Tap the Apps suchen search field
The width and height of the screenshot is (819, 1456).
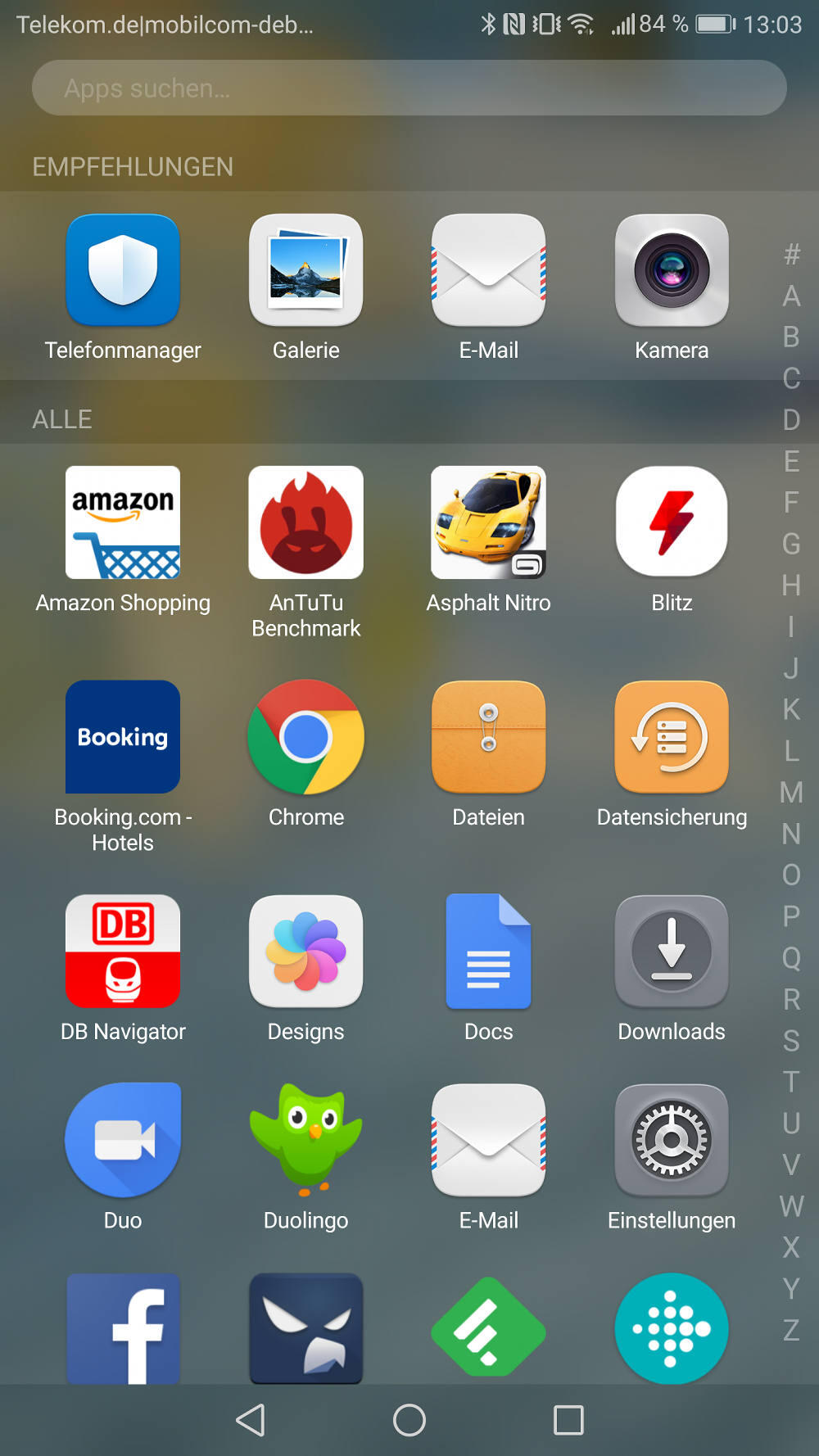[x=408, y=88]
